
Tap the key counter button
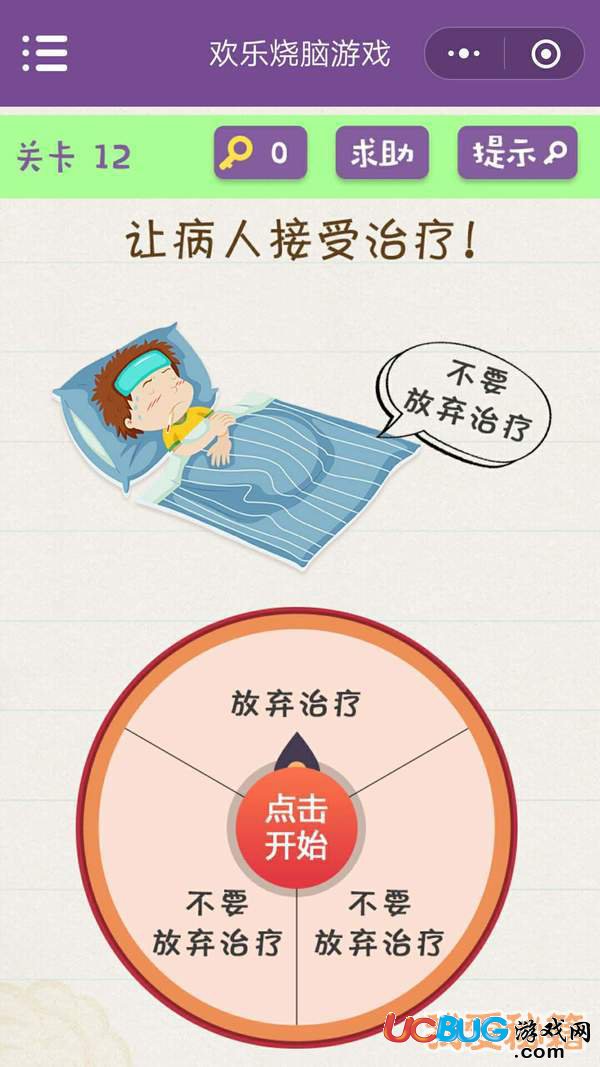point(261,152)
